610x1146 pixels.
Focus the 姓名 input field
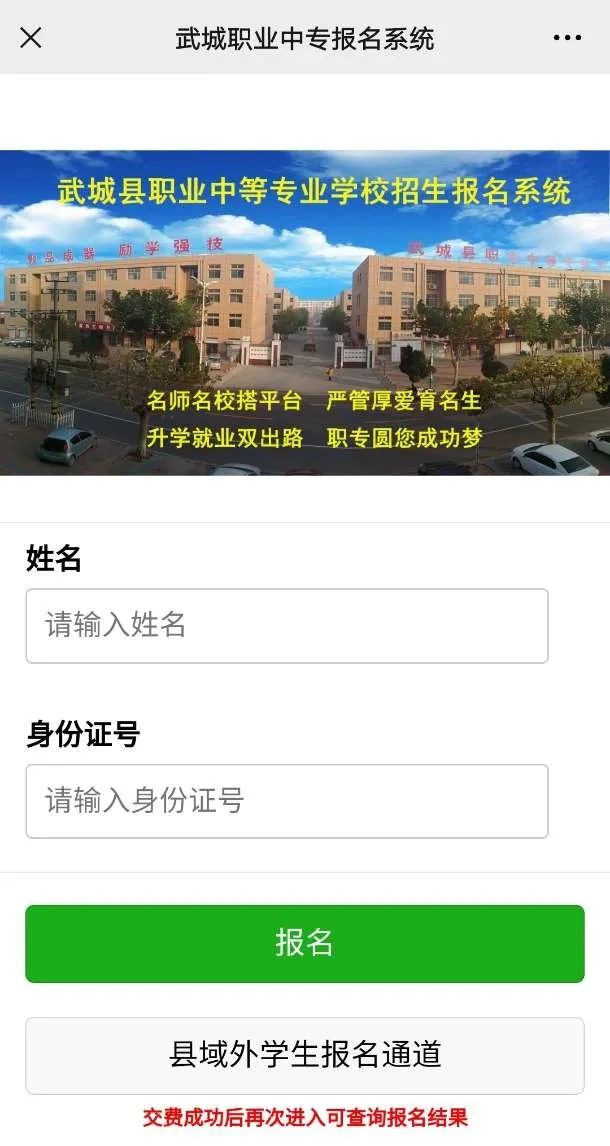287,626
